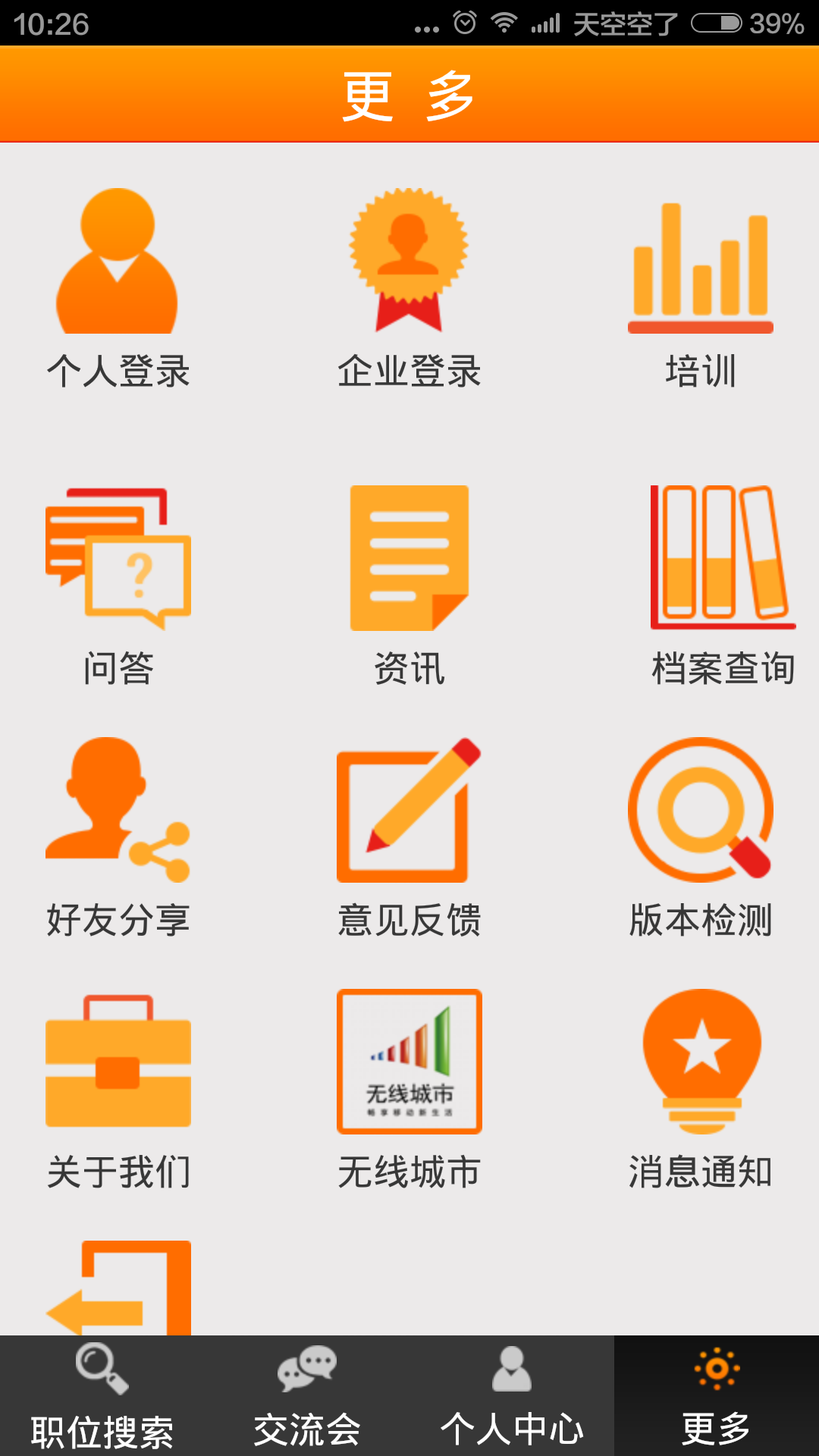This screenshot has width=819, height=1456.
Task: Open 档案查询 file lookup
Action: 723,584
